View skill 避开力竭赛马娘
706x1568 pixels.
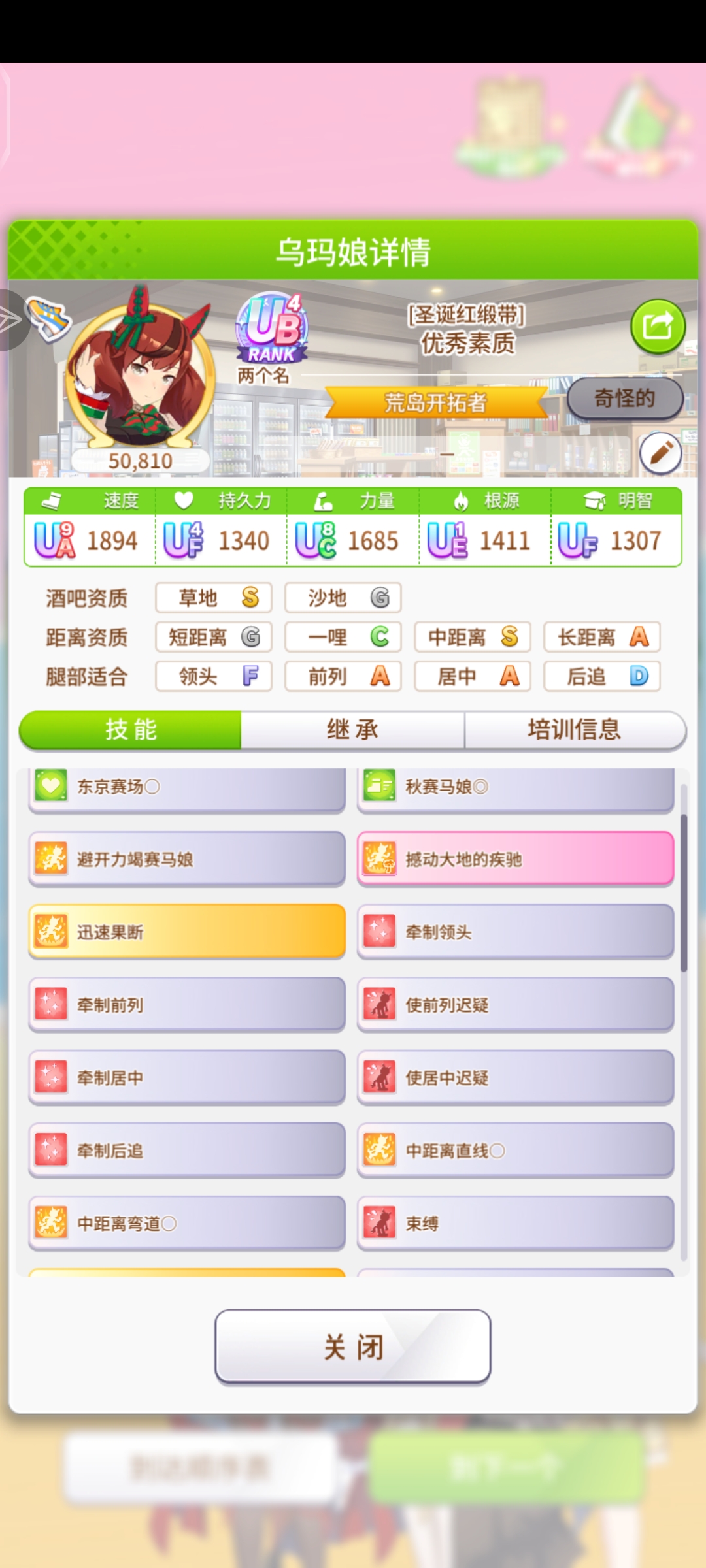pyautogui.click(x=187, y=859)
